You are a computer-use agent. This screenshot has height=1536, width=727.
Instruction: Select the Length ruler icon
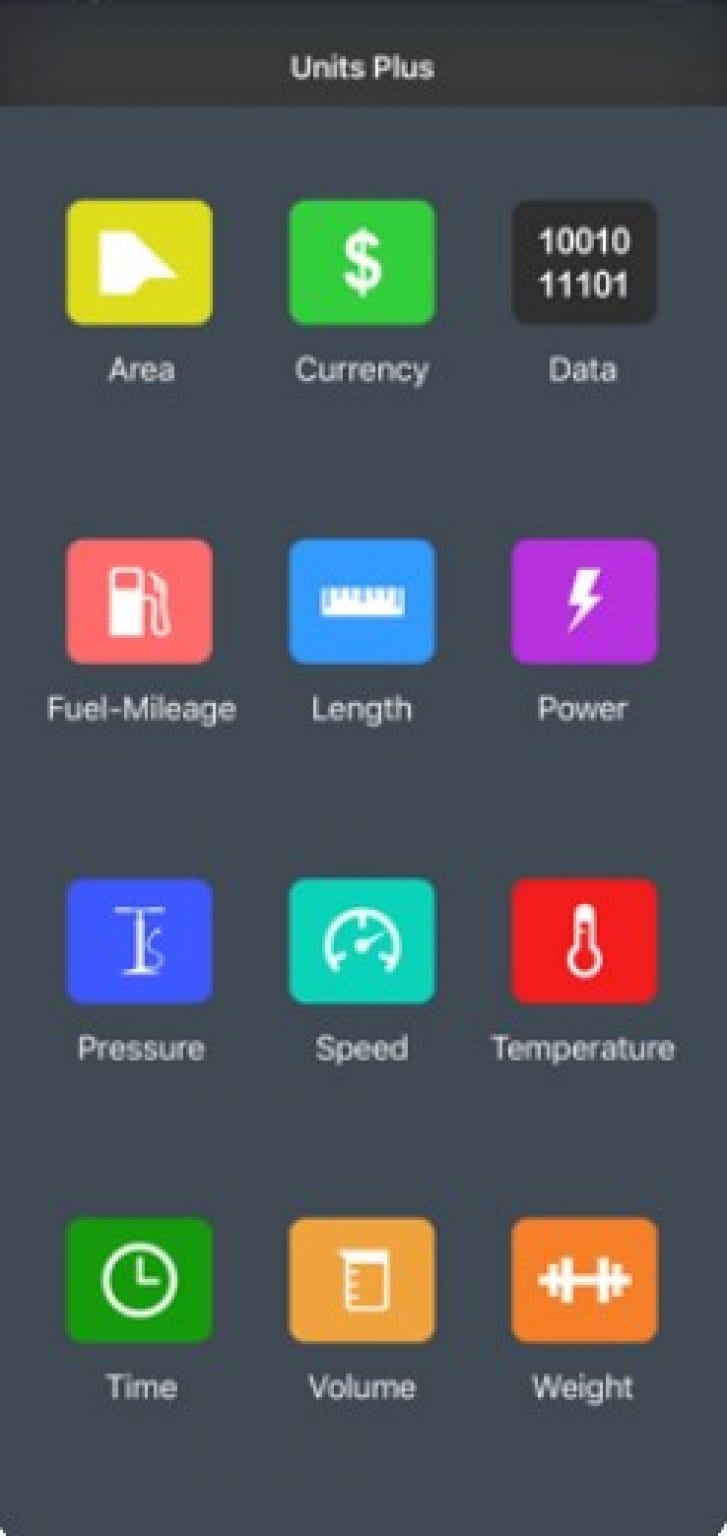(x=362, y=601)
